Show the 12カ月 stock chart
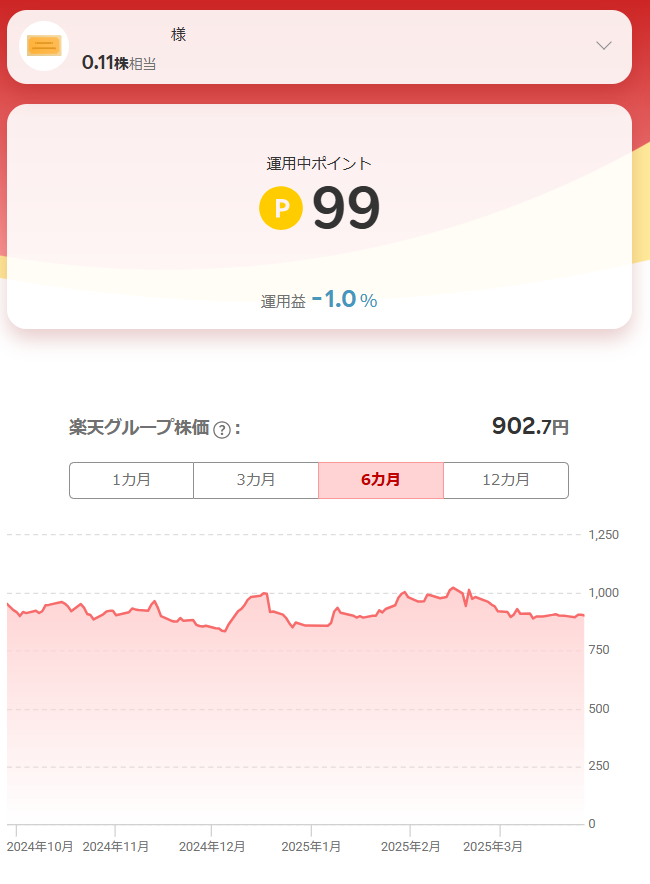The width and height of the screenshot is (650, 884). click(x=506, y=480)
